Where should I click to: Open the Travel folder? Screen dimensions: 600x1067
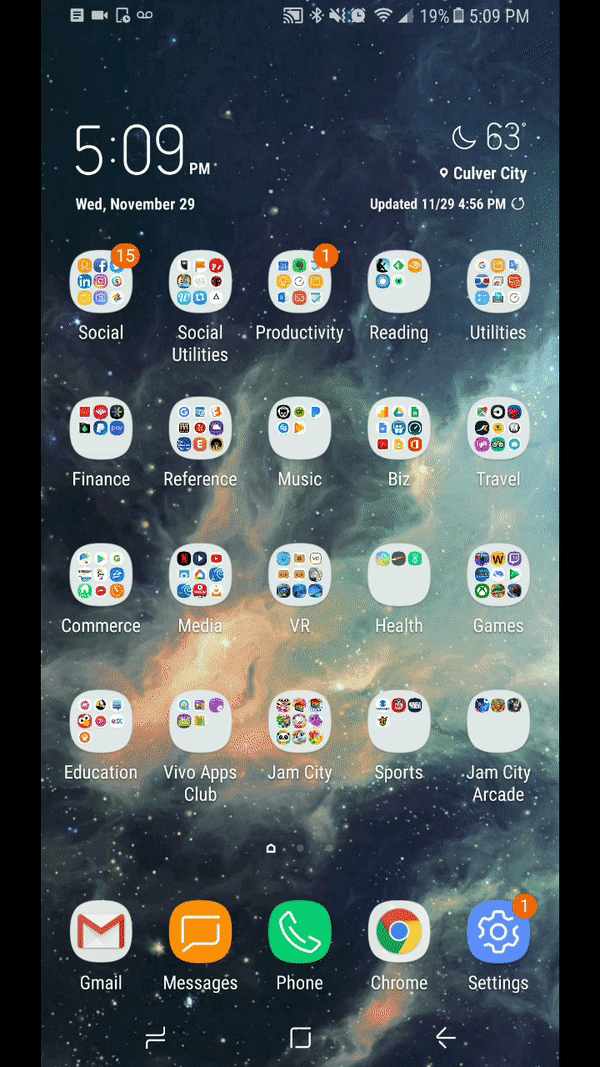click(498, 429)
